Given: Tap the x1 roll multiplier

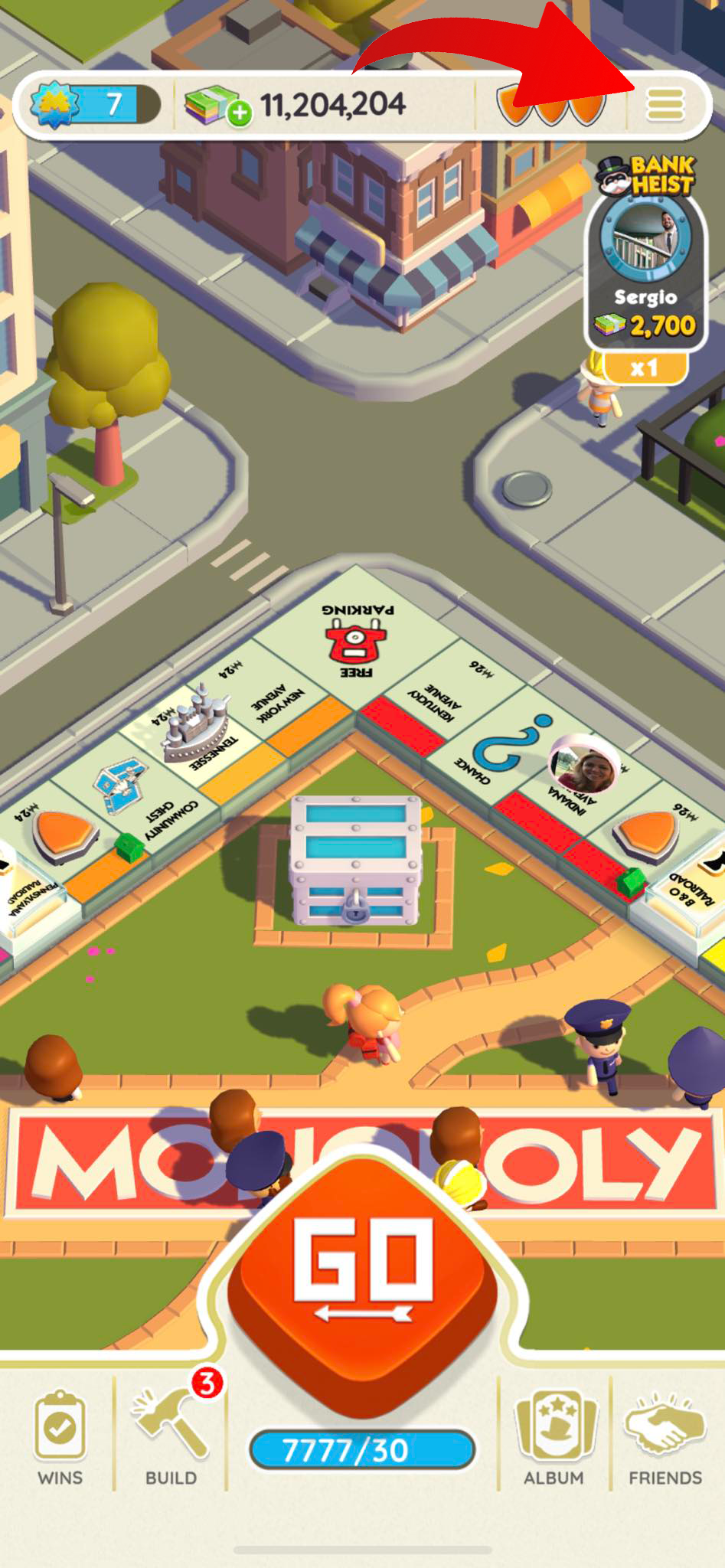Looking at the screenshot, I should tap(645, 368).
